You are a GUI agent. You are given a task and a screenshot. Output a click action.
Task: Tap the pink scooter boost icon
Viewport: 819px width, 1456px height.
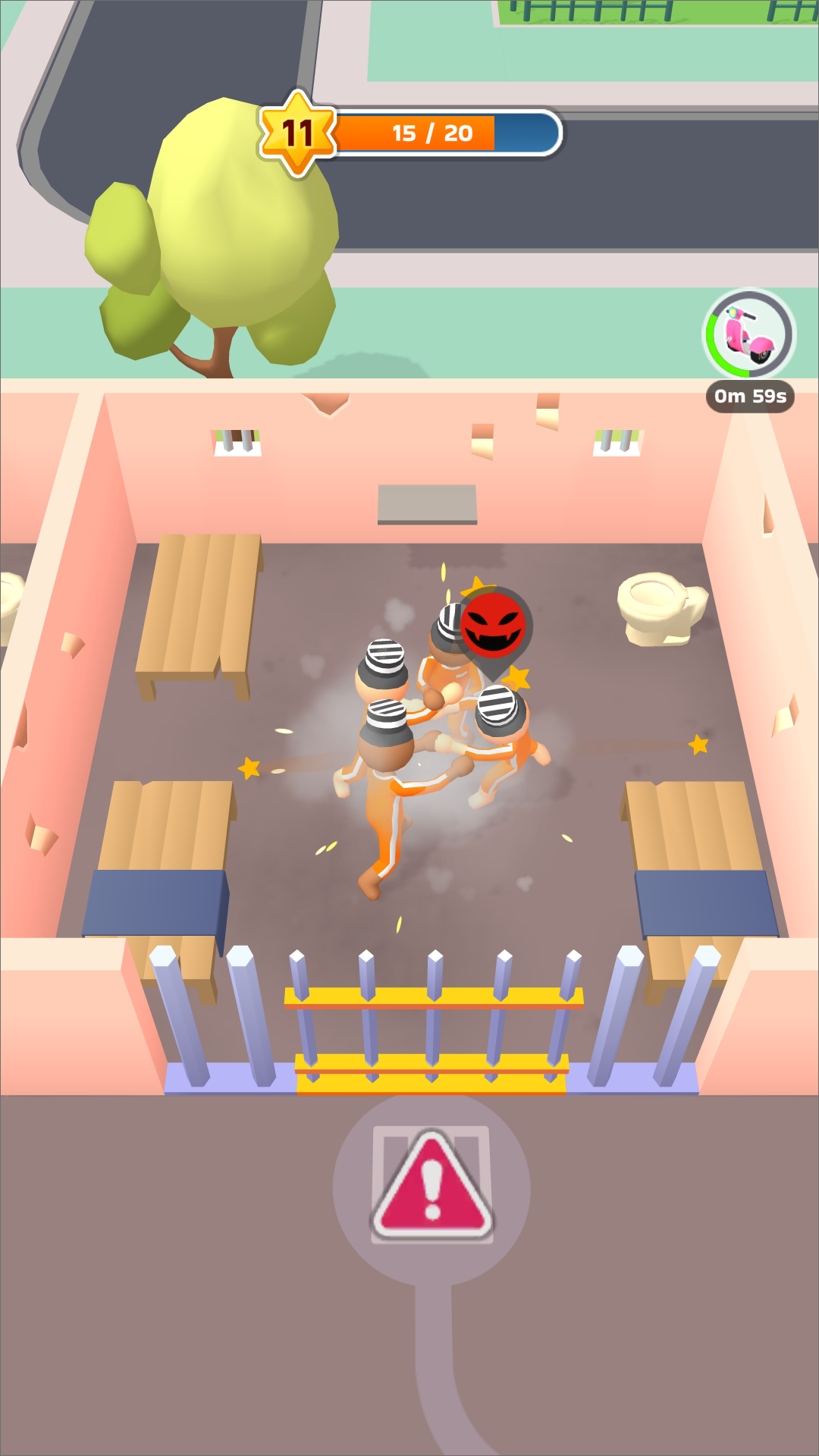coord(749,334)
